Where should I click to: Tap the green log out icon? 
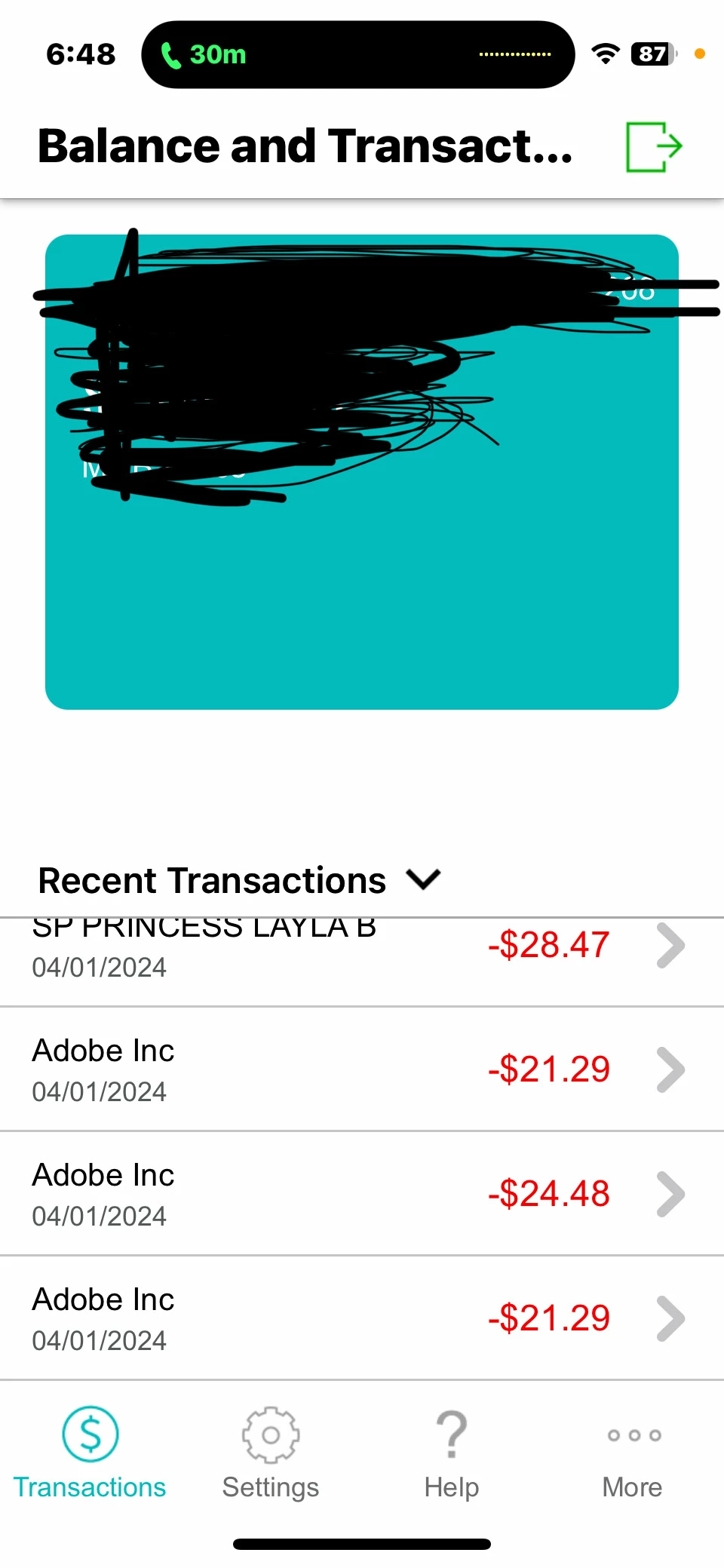[x=653, y=147]
